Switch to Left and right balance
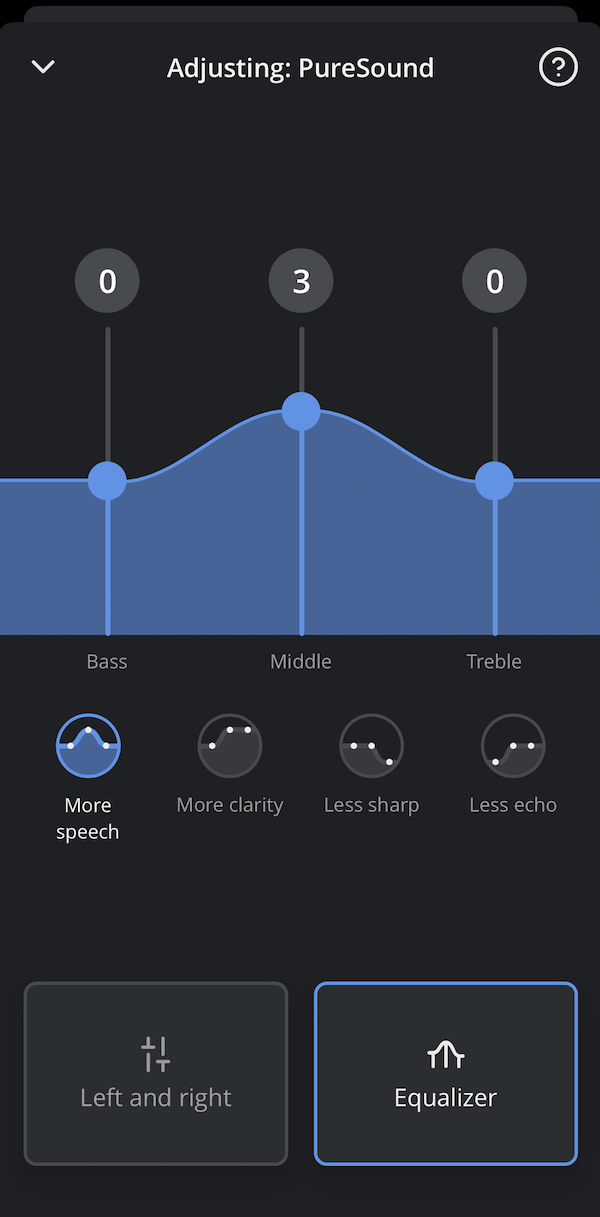The height and width of the screenshot is (1217, 600). click(x=156, y=1073)
